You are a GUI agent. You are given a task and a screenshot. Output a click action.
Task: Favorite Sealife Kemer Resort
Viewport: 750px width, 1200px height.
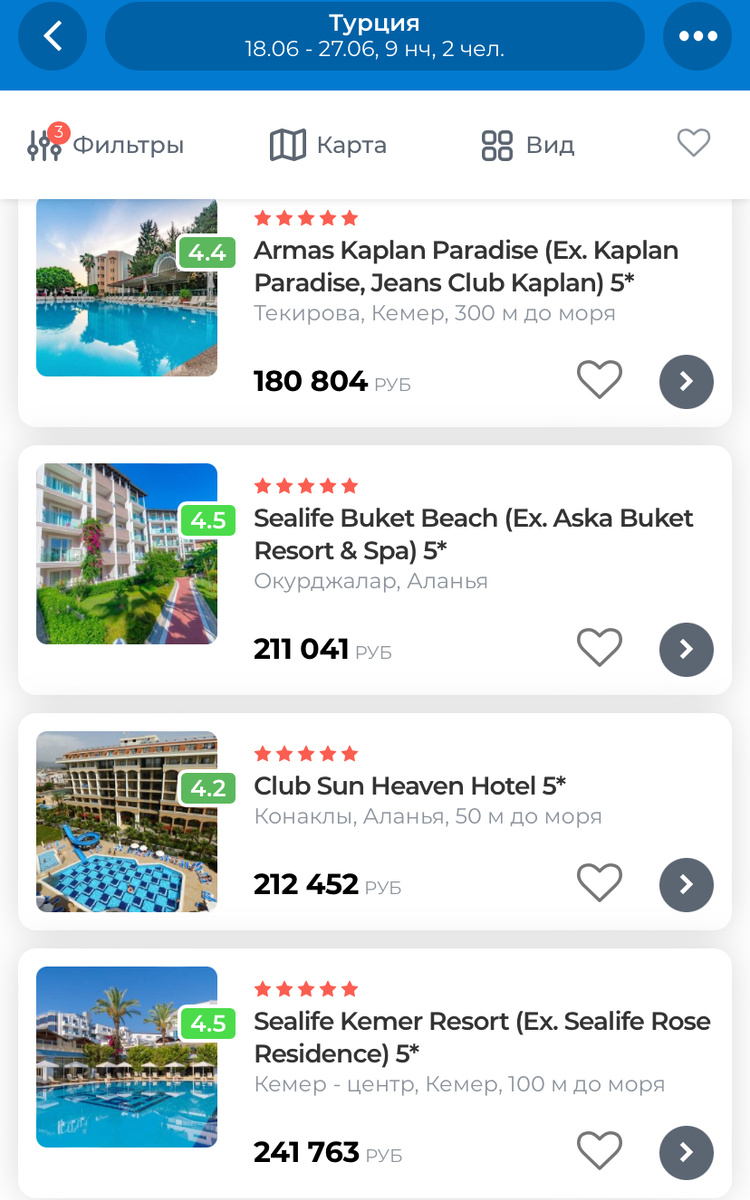(599, 1152)
